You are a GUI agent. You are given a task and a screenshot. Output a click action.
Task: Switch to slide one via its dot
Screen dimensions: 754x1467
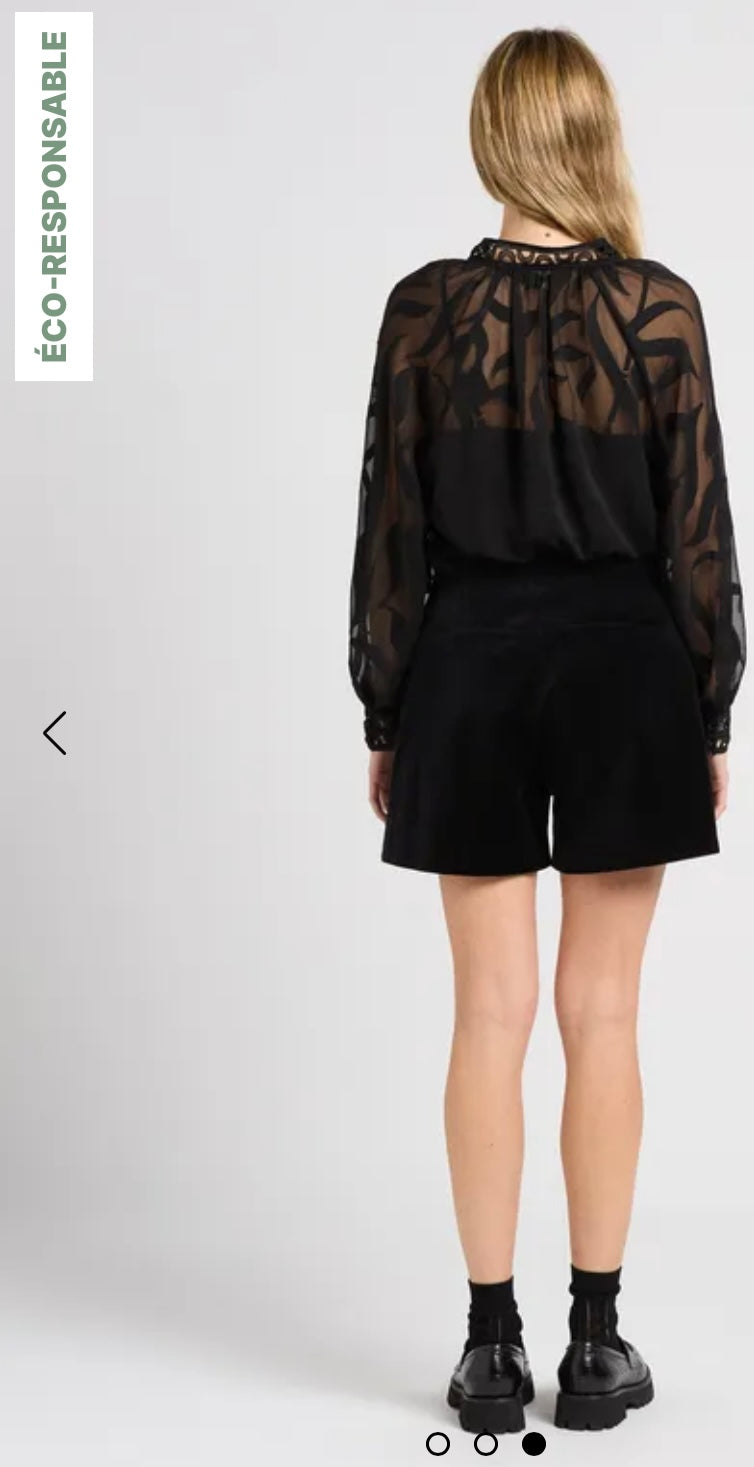pyautogui.click(x=437, y=1443)
